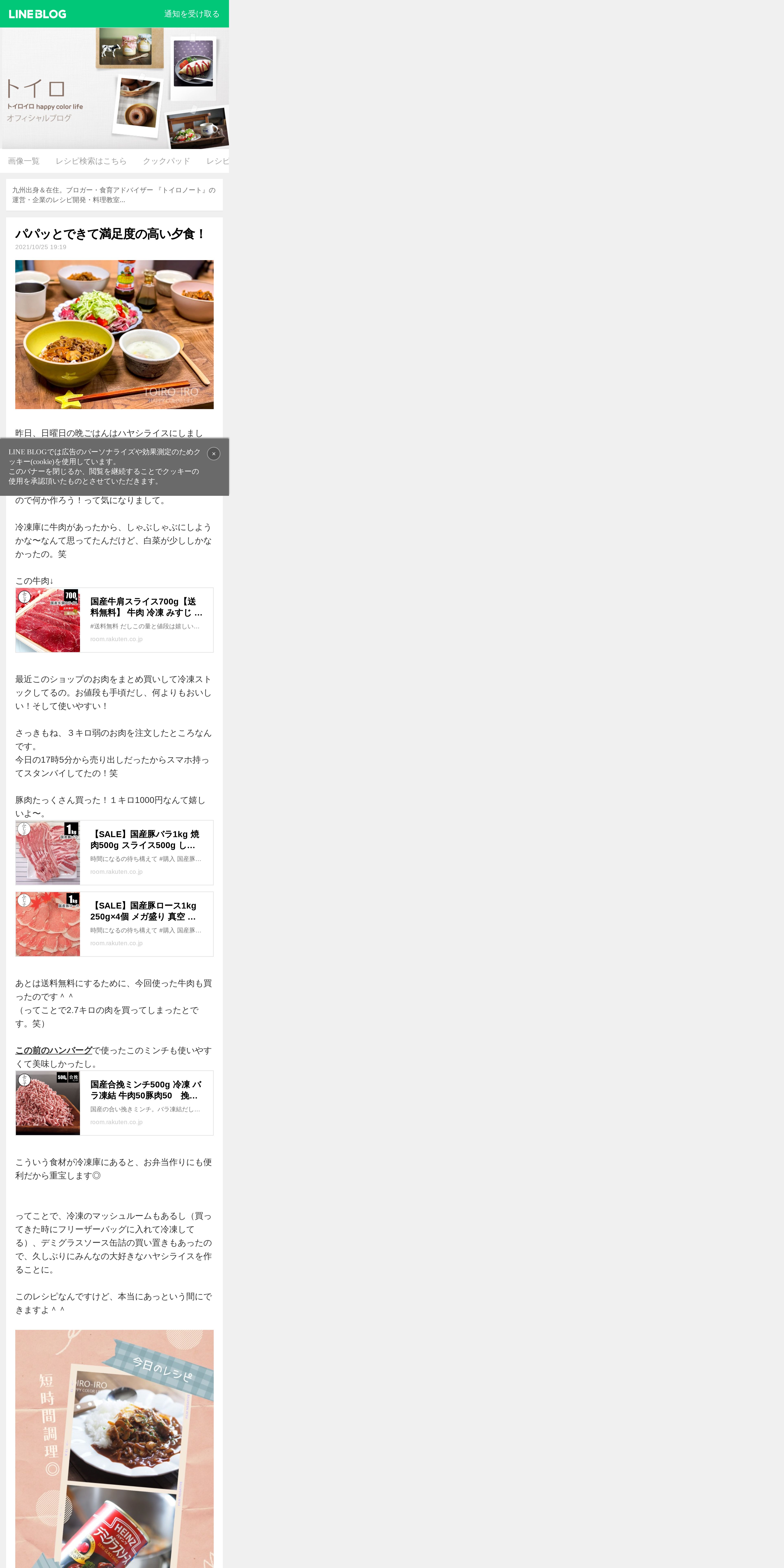Open the 画像一覧 tab
The image size is (784, 1568).
point(24,161)
